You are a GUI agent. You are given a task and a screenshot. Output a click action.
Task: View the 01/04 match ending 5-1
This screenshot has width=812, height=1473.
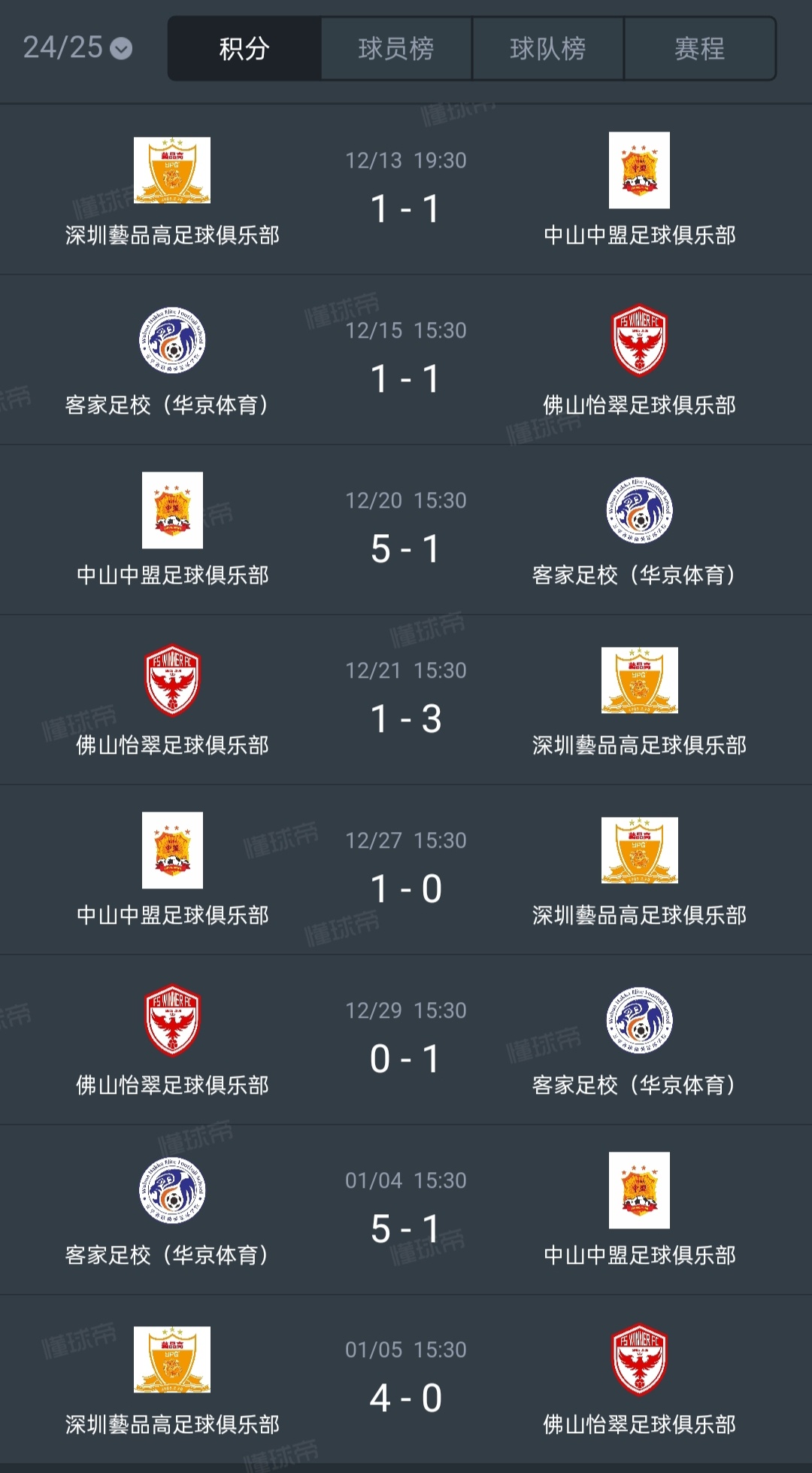click(x=406, y=1210)
